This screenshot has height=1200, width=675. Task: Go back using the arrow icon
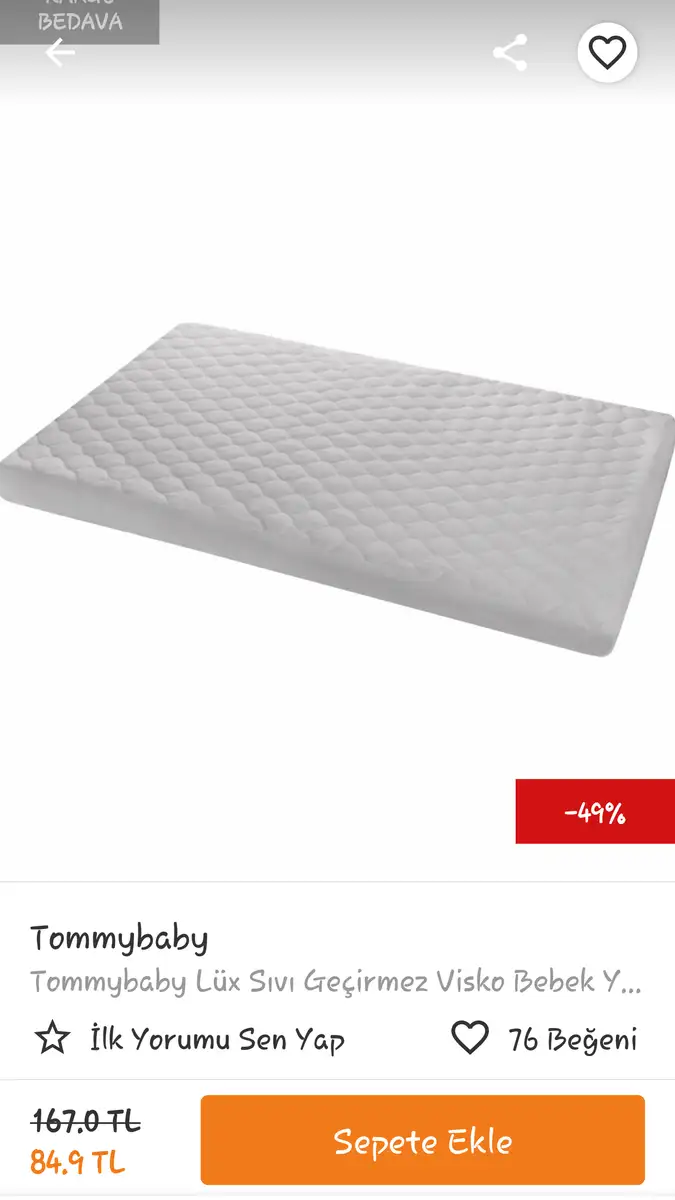coord(60,53)
